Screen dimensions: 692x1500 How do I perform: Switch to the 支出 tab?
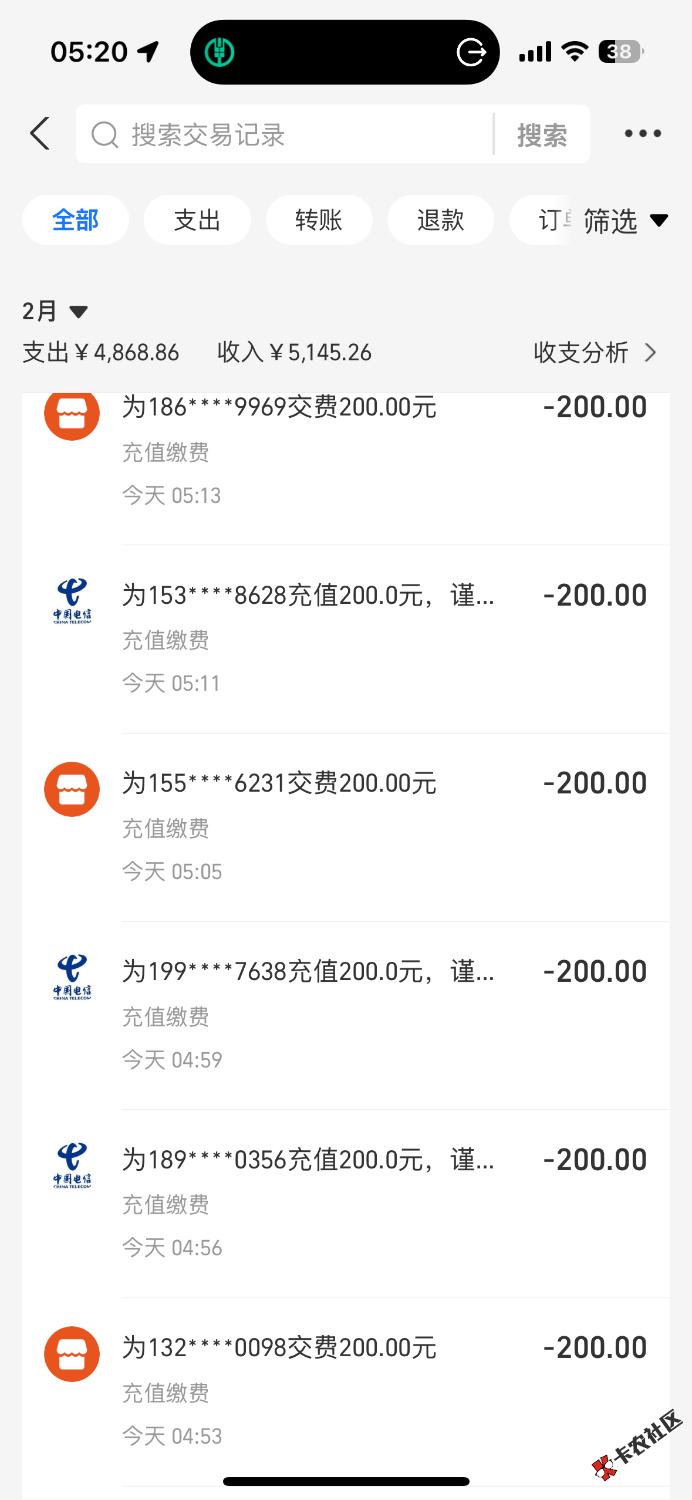[197, 220]
